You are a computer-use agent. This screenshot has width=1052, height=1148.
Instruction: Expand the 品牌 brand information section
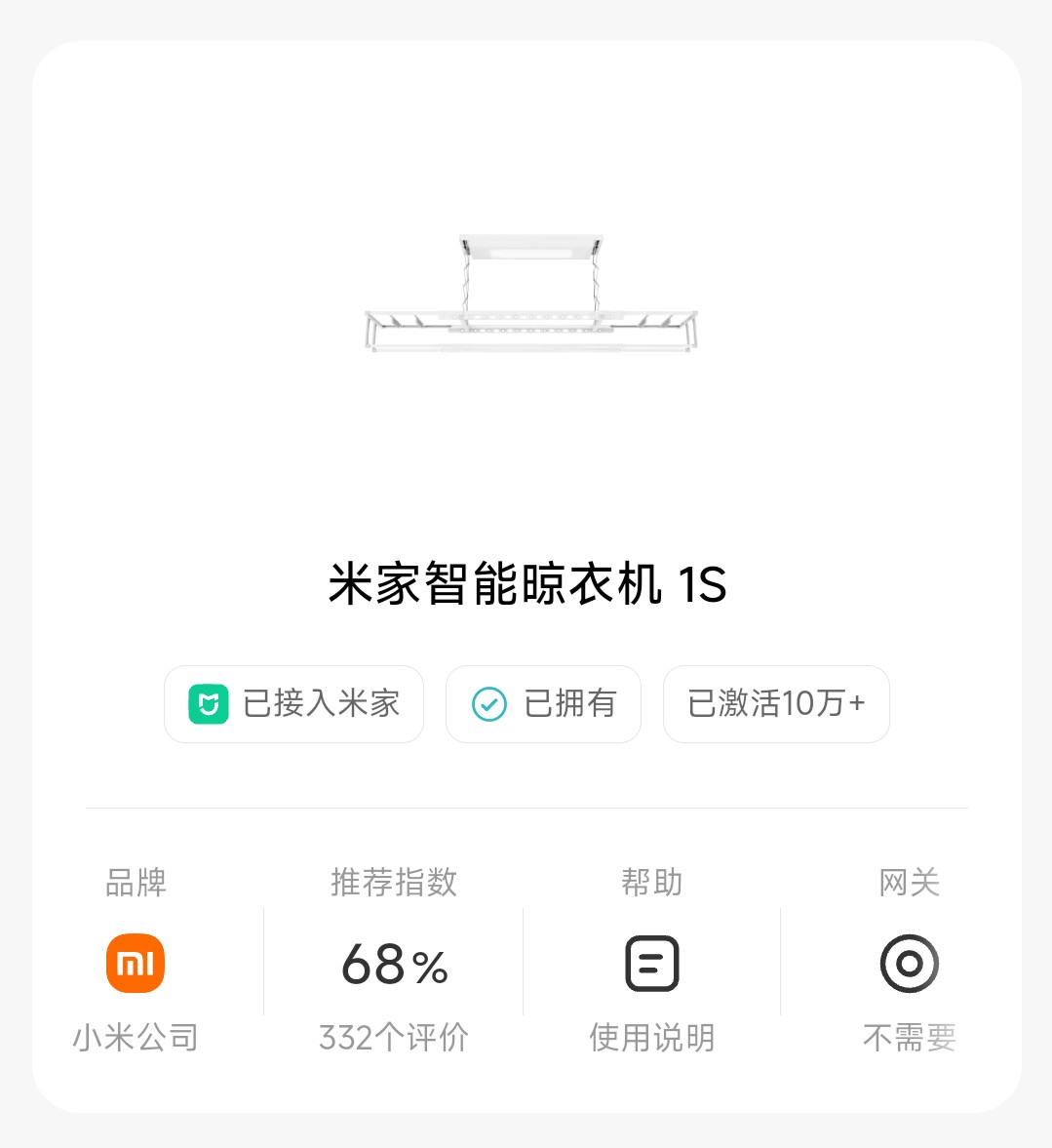pos(135,883)
